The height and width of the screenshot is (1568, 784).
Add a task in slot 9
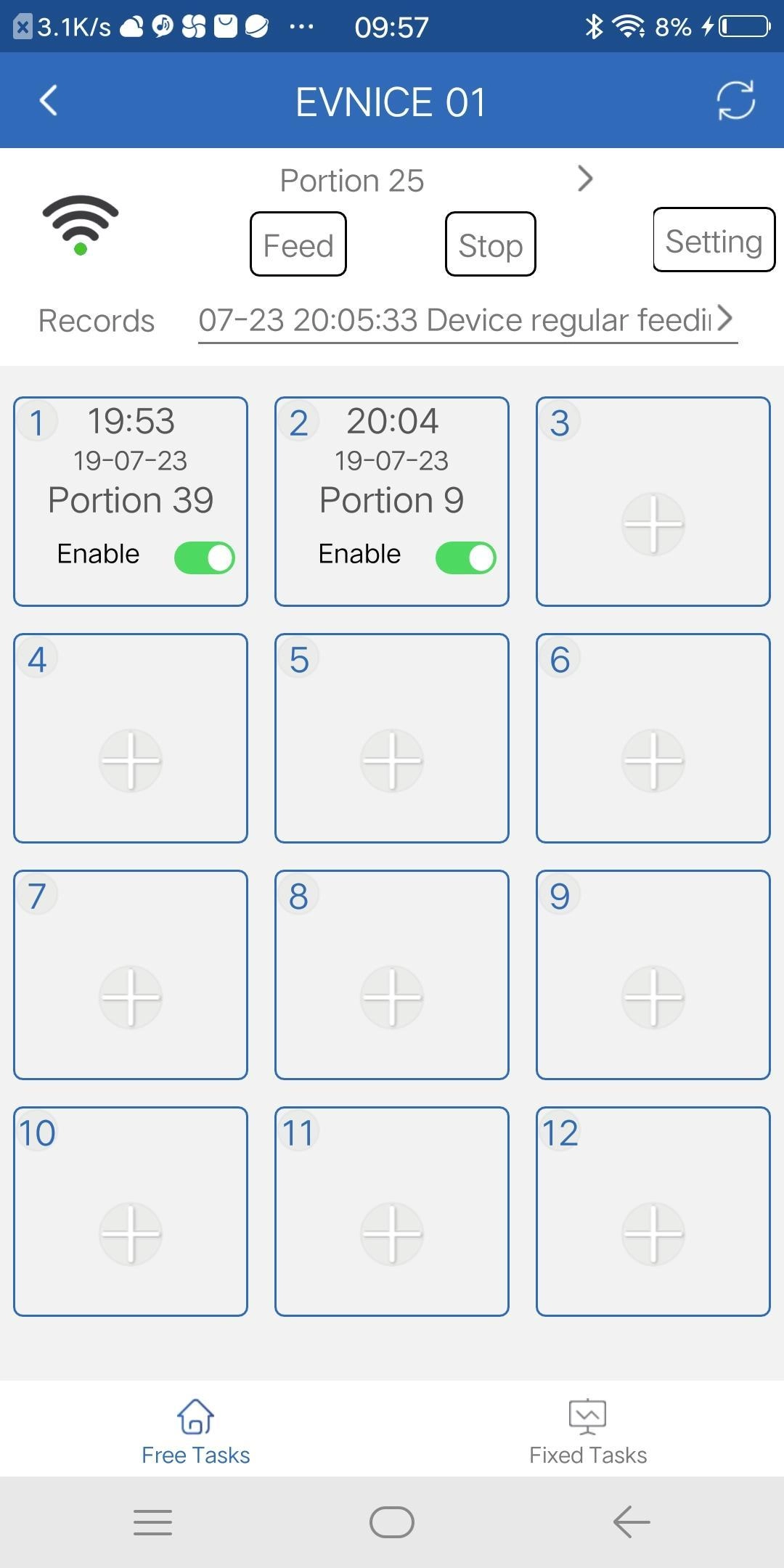653,997
